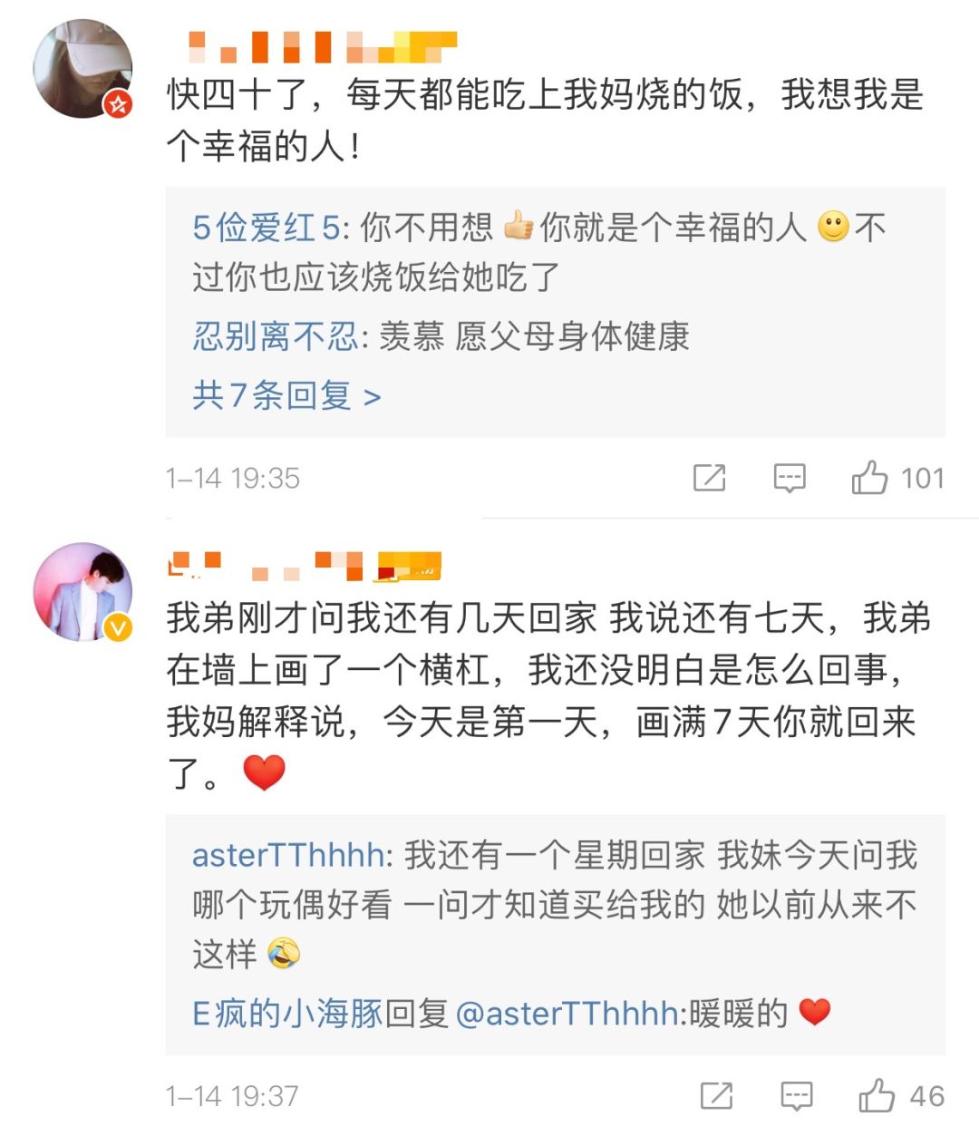The height and width of the screenshot is (1136, 979).
Task: Reply to the 1-14 19:37 comment
Action: point(797,1096)
